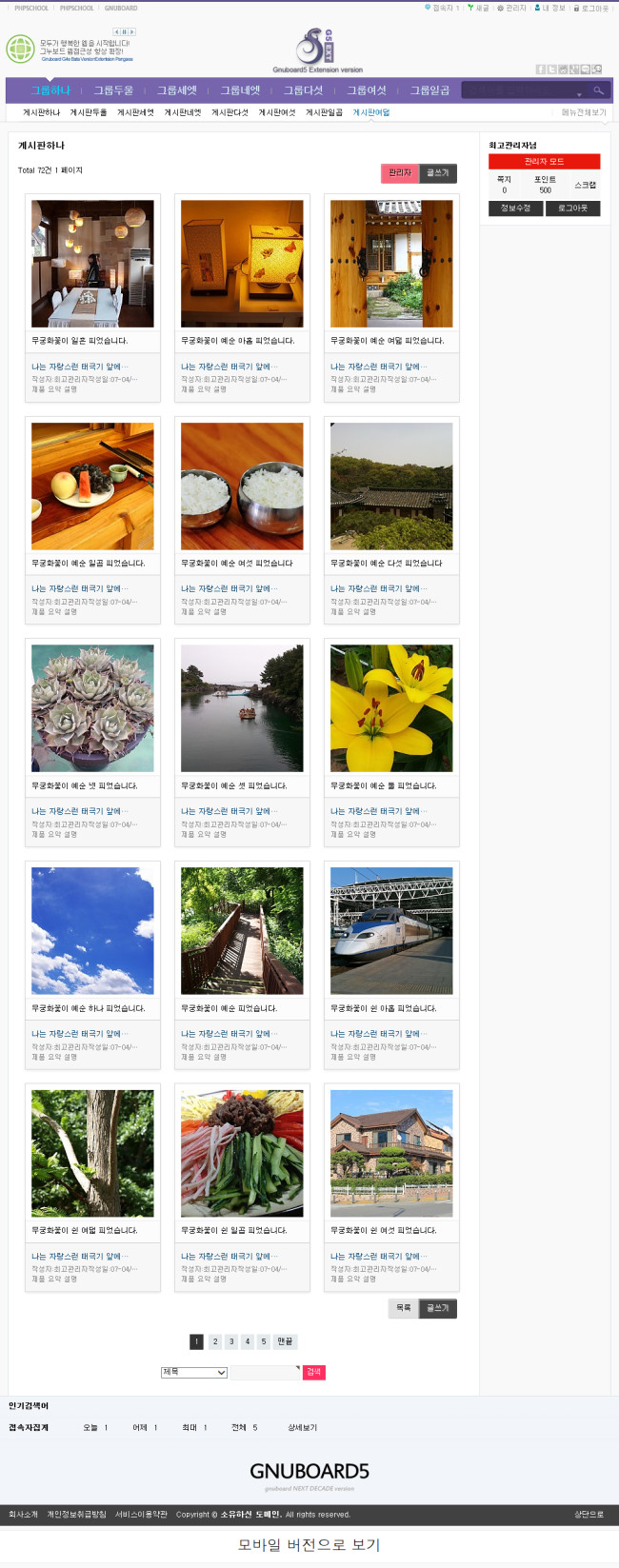Write a new post with bottom 글쓰기 button
The image size is (619, 1568).
(x=438, y=1308)
